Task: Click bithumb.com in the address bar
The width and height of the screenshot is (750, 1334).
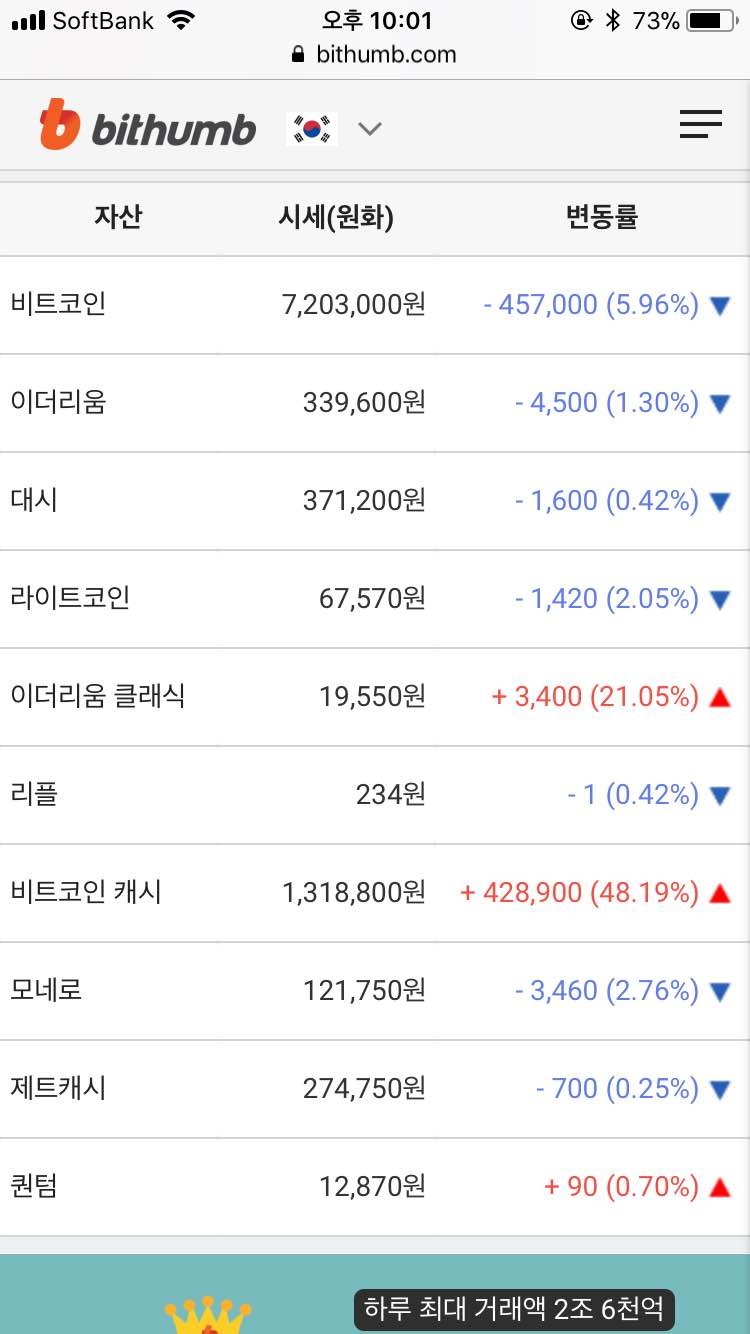Action: 389,56
